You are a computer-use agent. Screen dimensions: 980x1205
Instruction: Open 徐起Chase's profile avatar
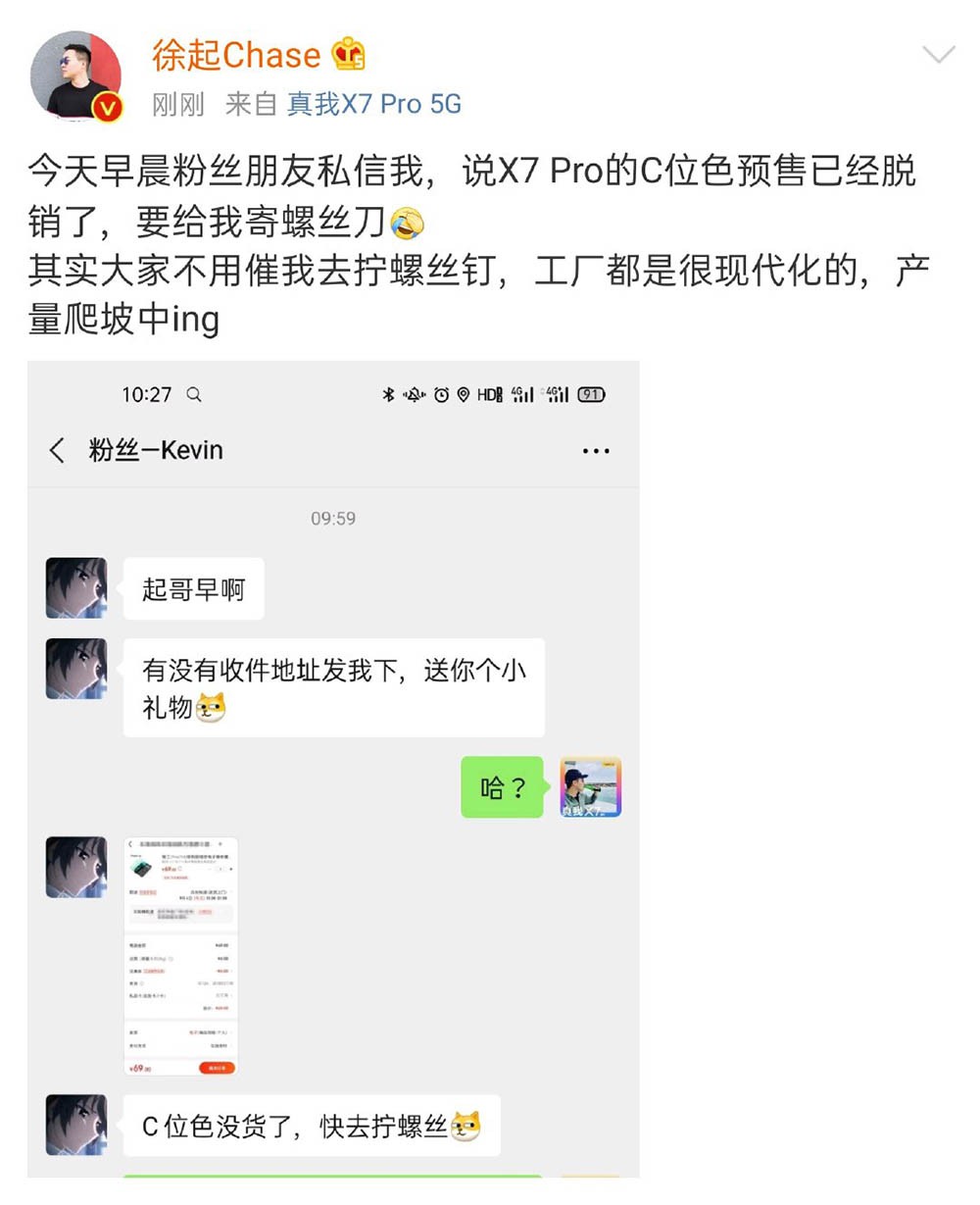point(76,75)
